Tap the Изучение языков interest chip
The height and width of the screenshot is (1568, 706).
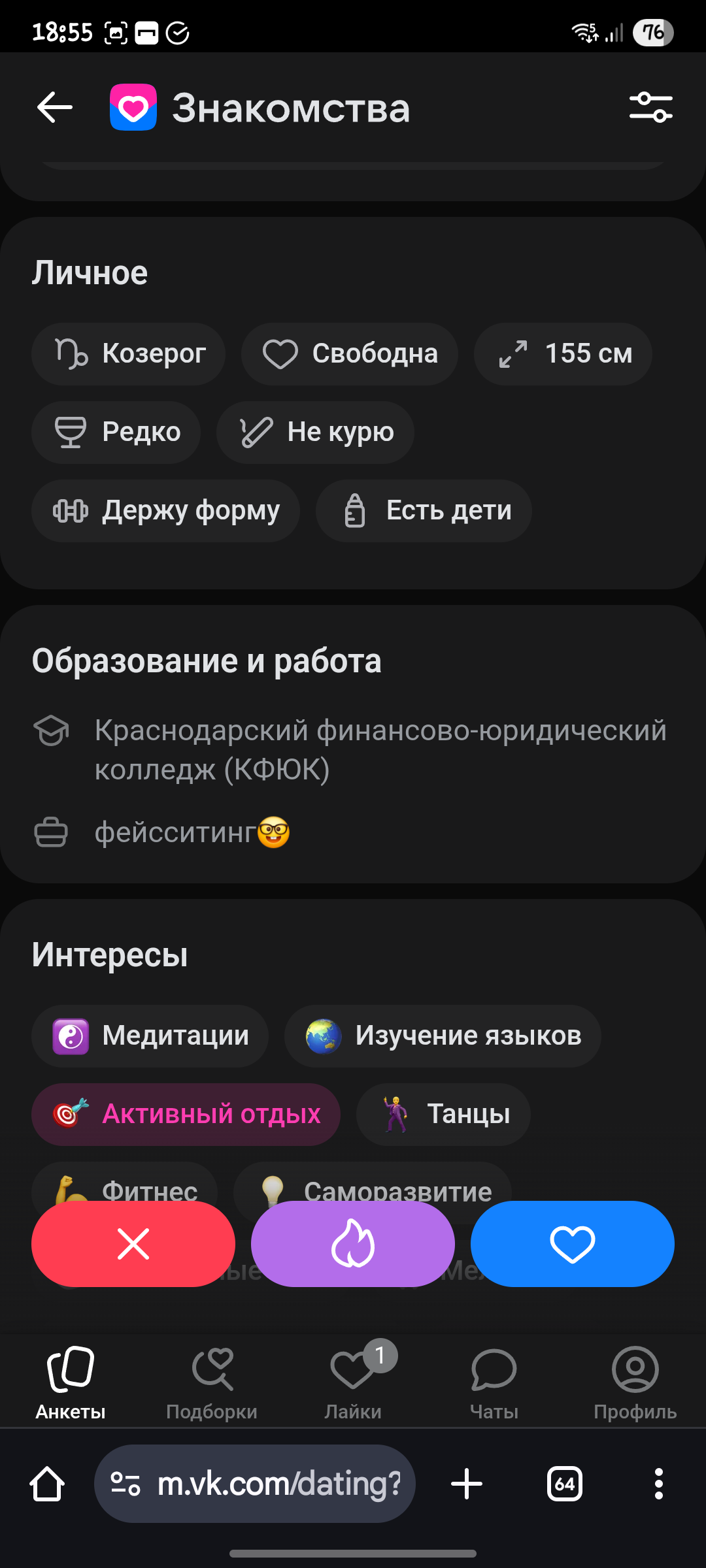pyautogui.click(x=443, y=1036)
